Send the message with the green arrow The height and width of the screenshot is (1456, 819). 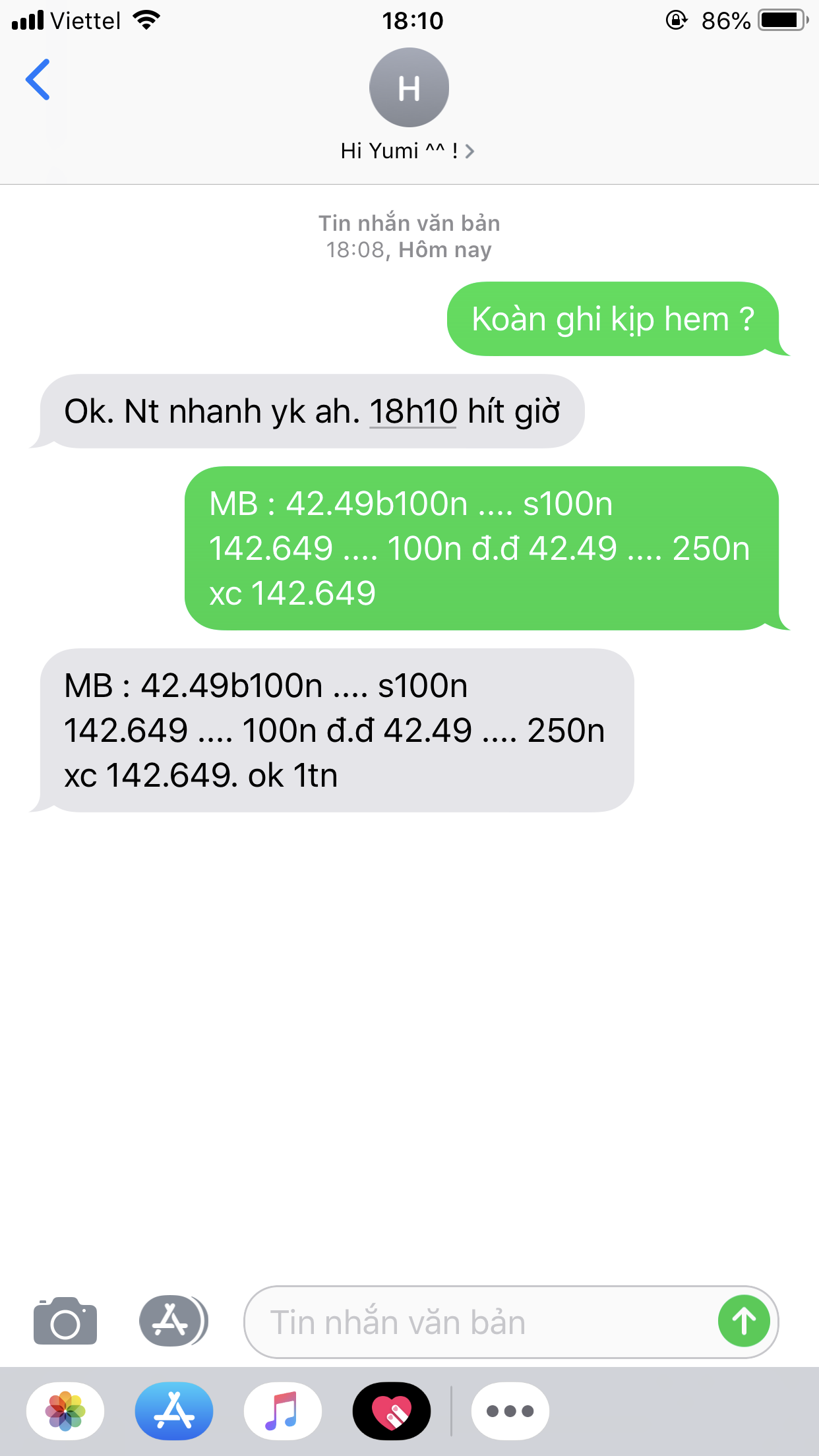[744, 1321]
